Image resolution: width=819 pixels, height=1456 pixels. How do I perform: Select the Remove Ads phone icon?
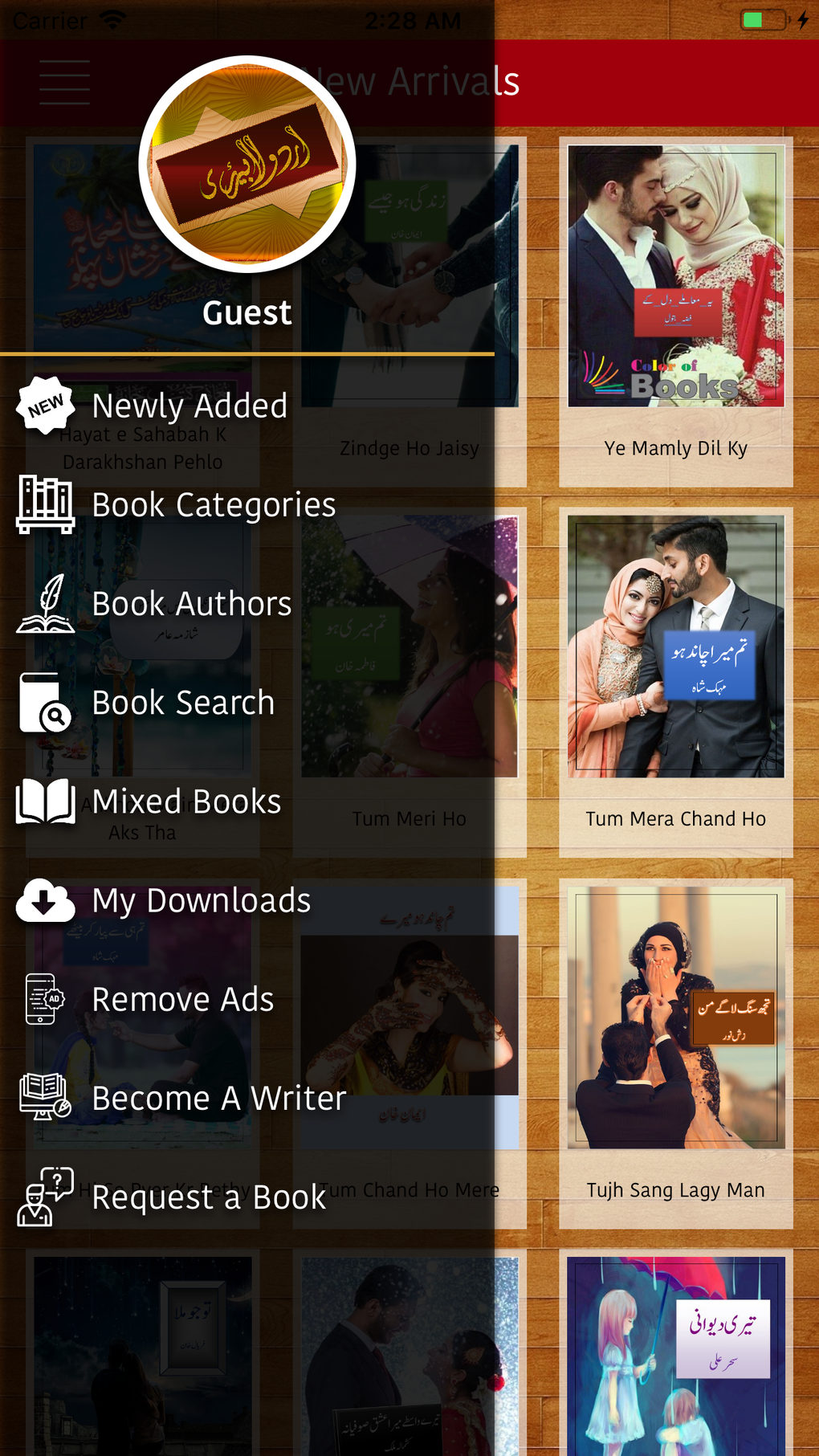tap(45, 999)
